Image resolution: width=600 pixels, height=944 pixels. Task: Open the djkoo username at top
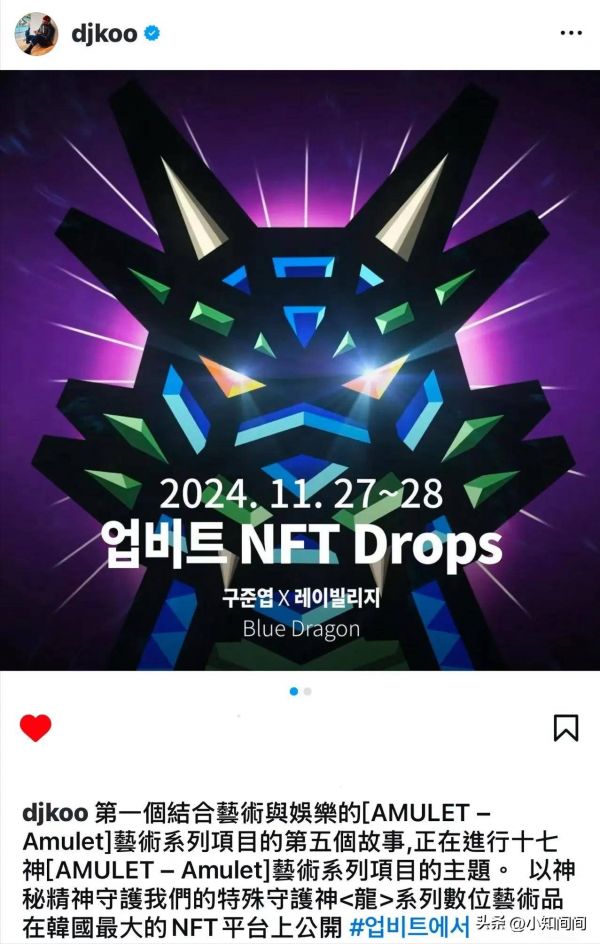[x=103, y=33]
